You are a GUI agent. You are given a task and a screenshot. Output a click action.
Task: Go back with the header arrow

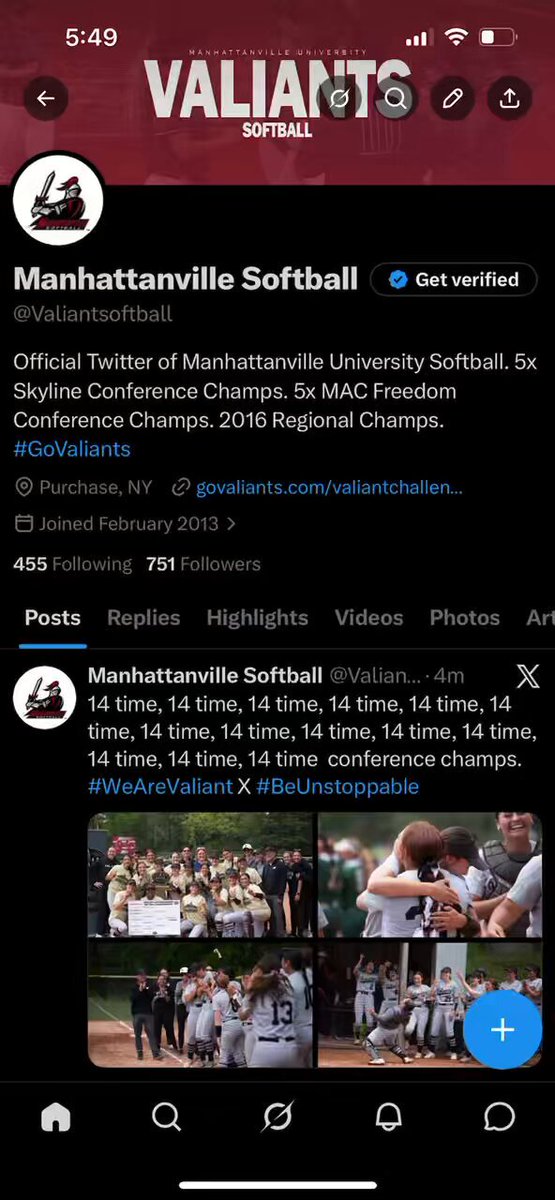coord(46,98)
